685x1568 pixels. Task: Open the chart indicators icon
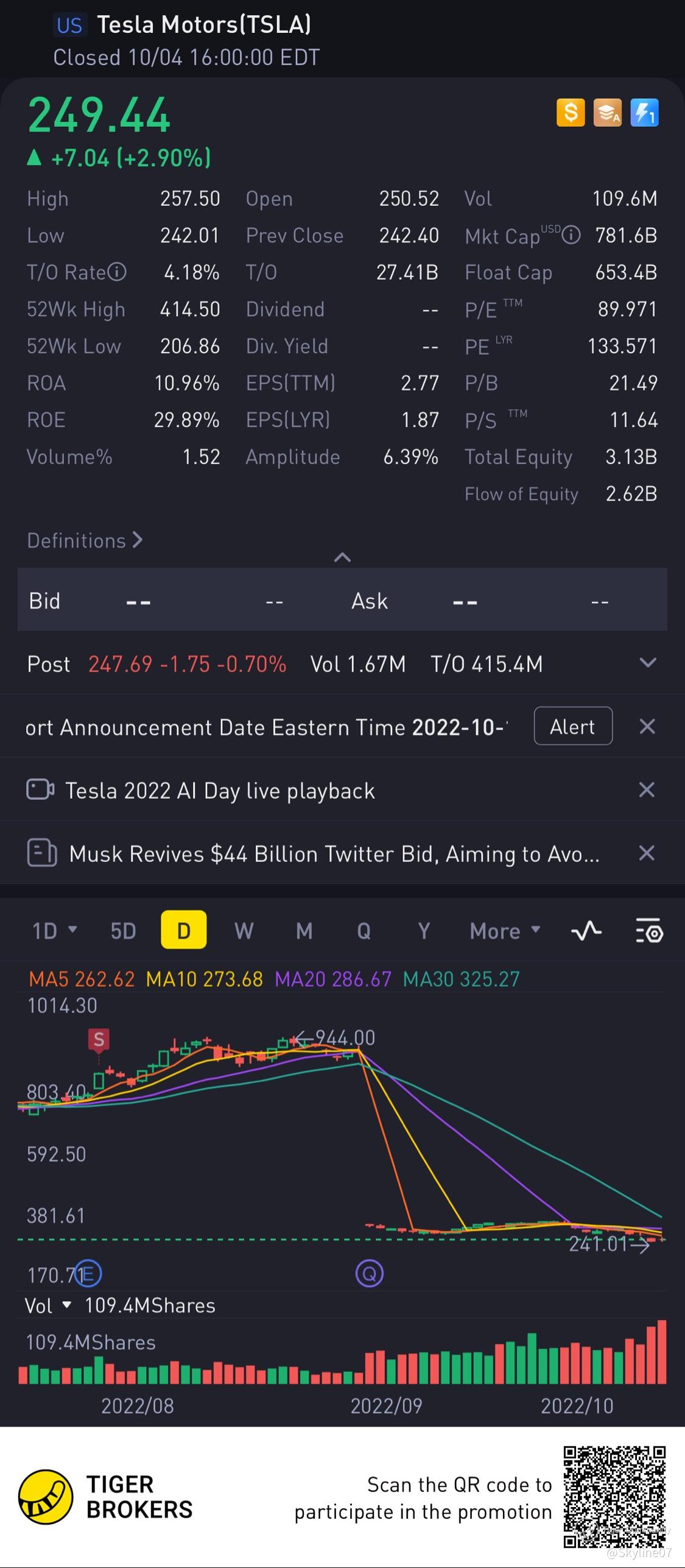[586, 931]
